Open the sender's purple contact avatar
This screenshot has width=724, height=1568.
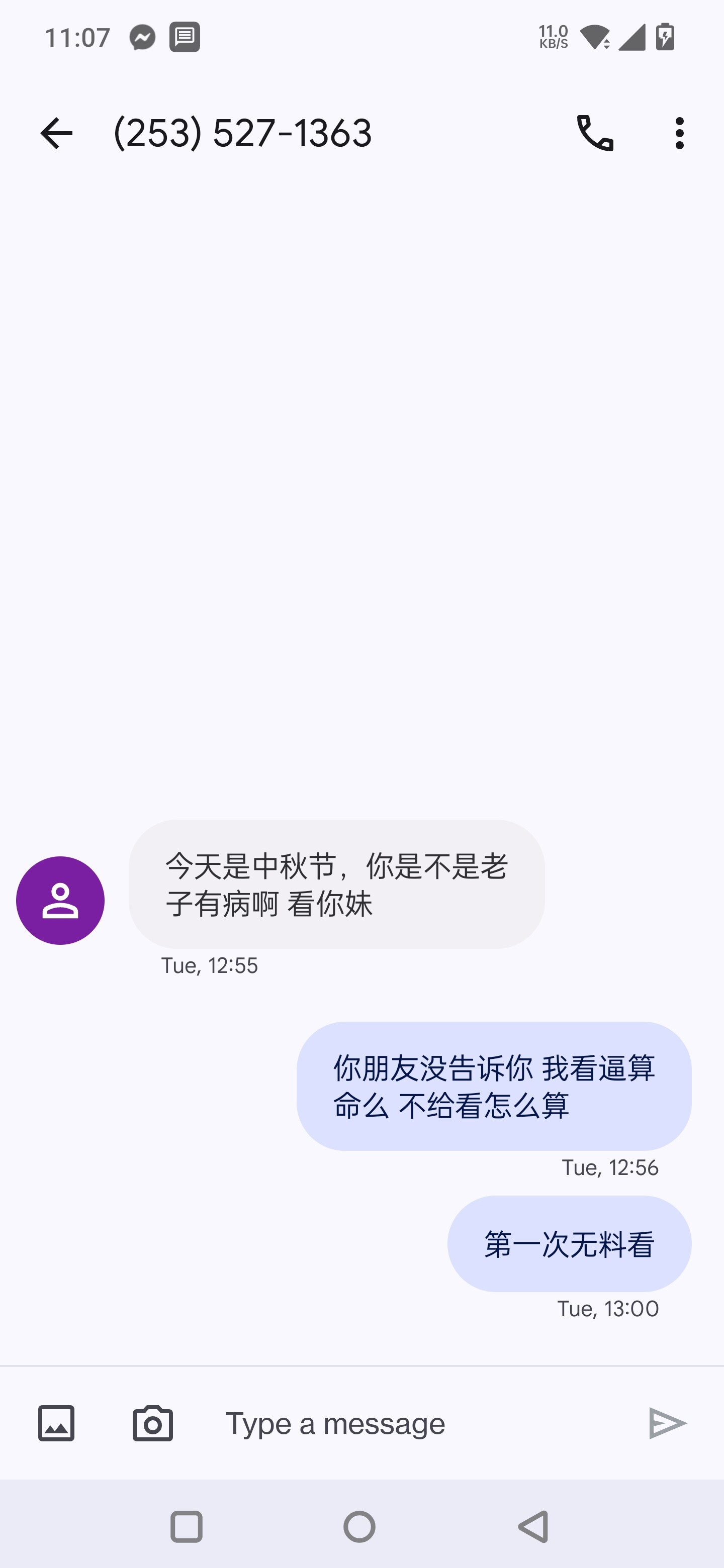(x=60, y=900)
